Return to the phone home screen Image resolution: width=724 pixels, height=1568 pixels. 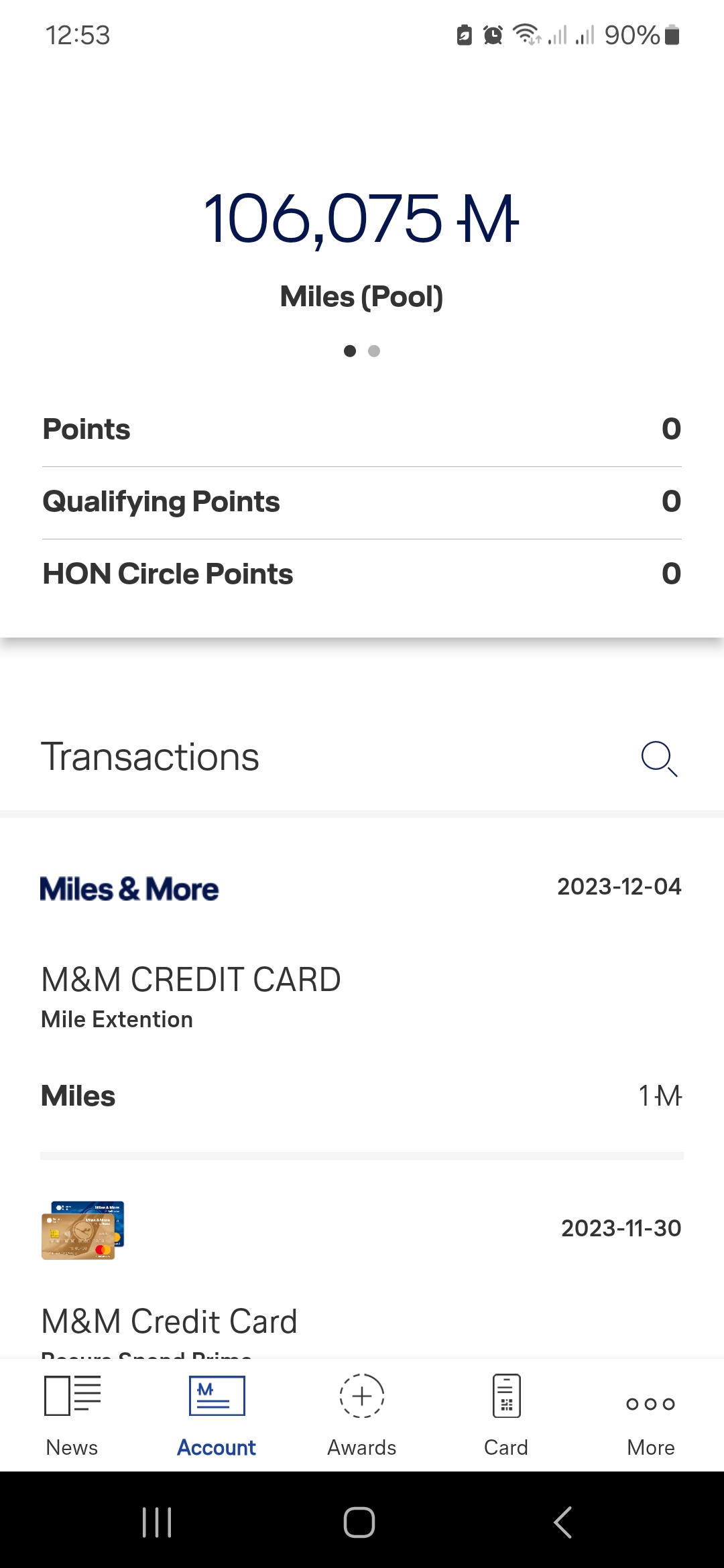(359, 1522)
